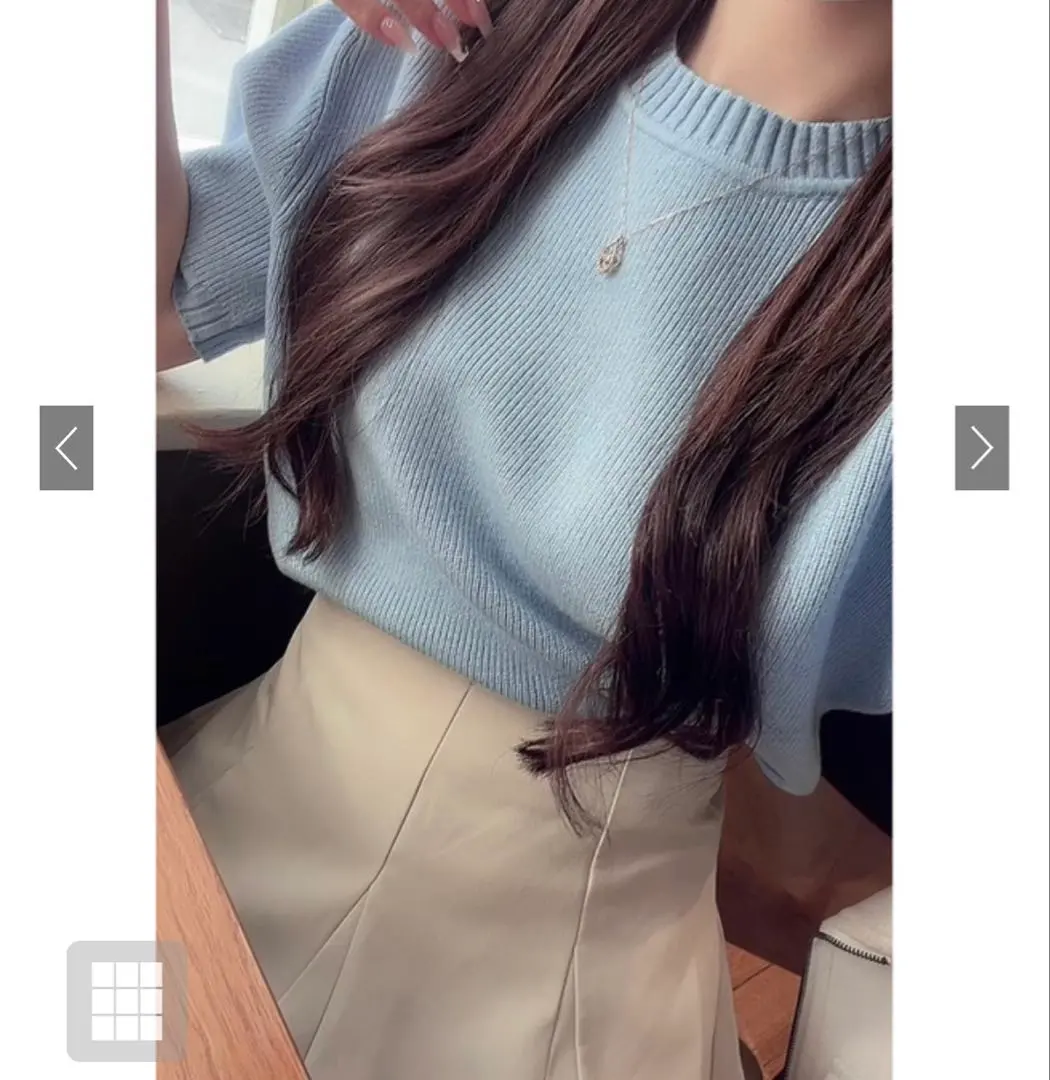Navigate forward using the right arrow button
Viewport: 1050px width, 1080px height.
[982, 447]
